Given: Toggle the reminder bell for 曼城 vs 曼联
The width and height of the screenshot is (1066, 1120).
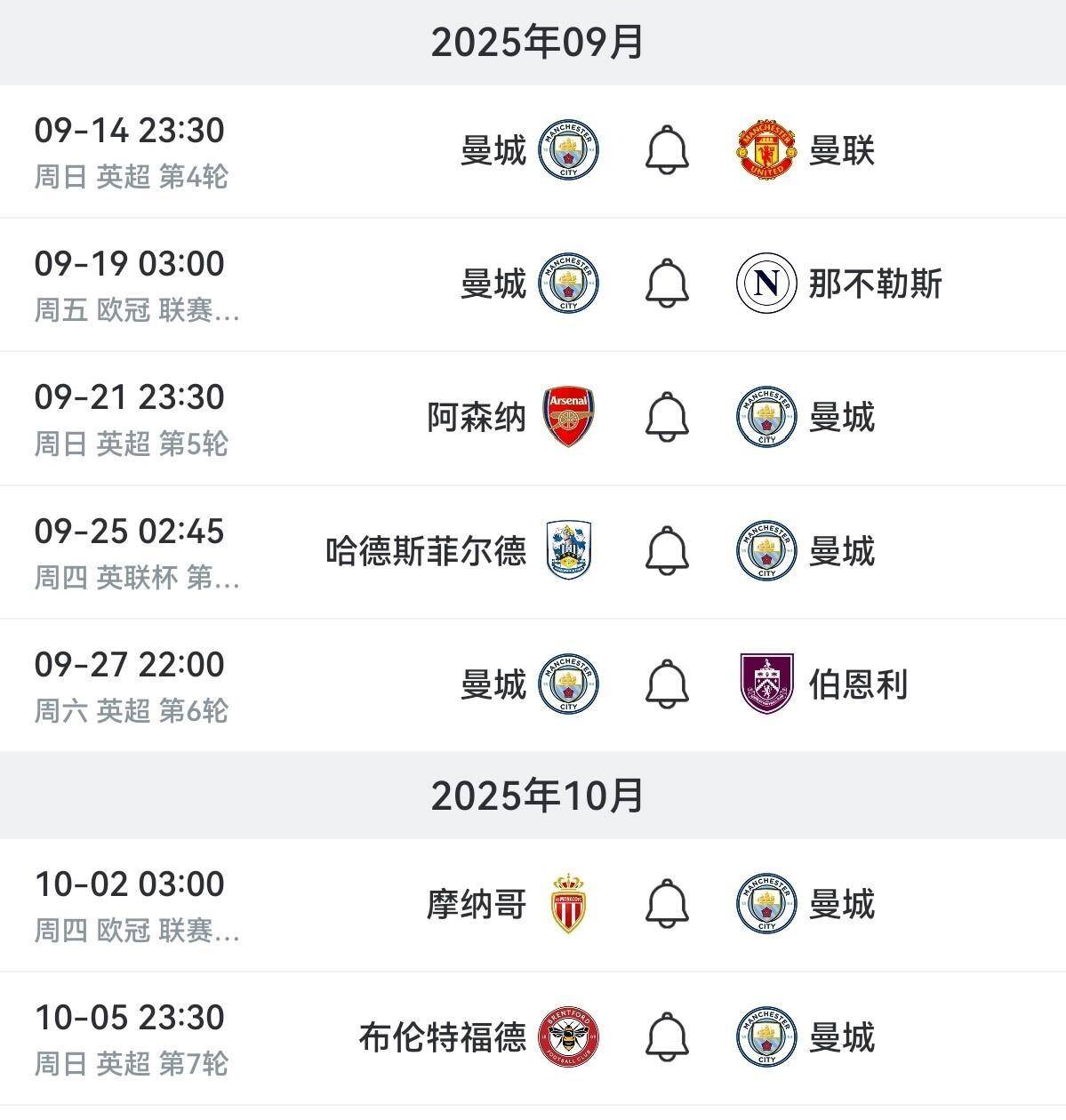Looking at the screenshot, I should [x=667, y=150].
